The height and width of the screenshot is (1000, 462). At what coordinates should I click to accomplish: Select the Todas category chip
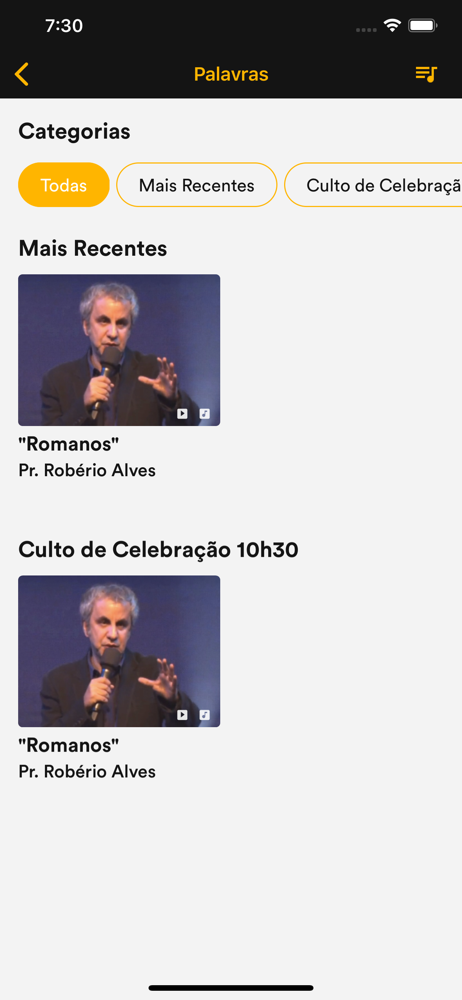(64, 185)
